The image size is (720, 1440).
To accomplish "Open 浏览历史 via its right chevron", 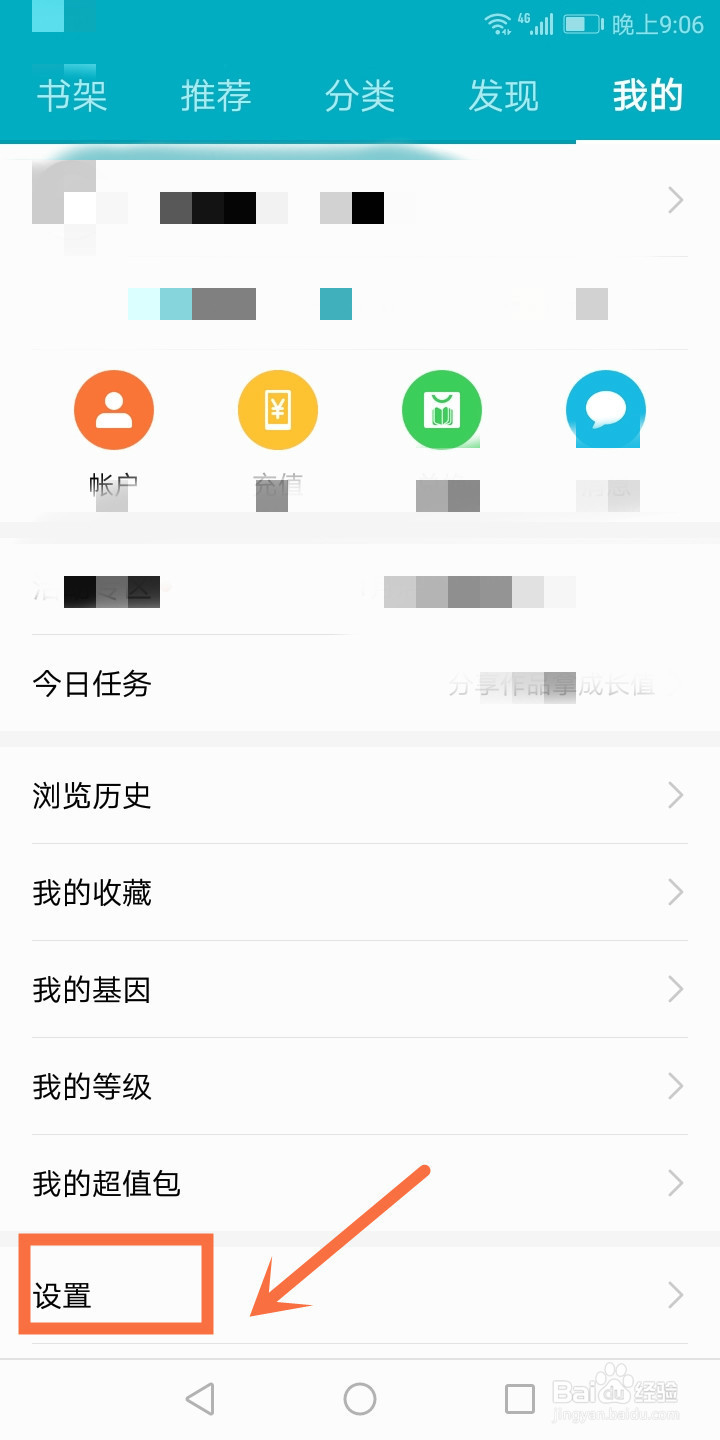I will tap(675, 795).
